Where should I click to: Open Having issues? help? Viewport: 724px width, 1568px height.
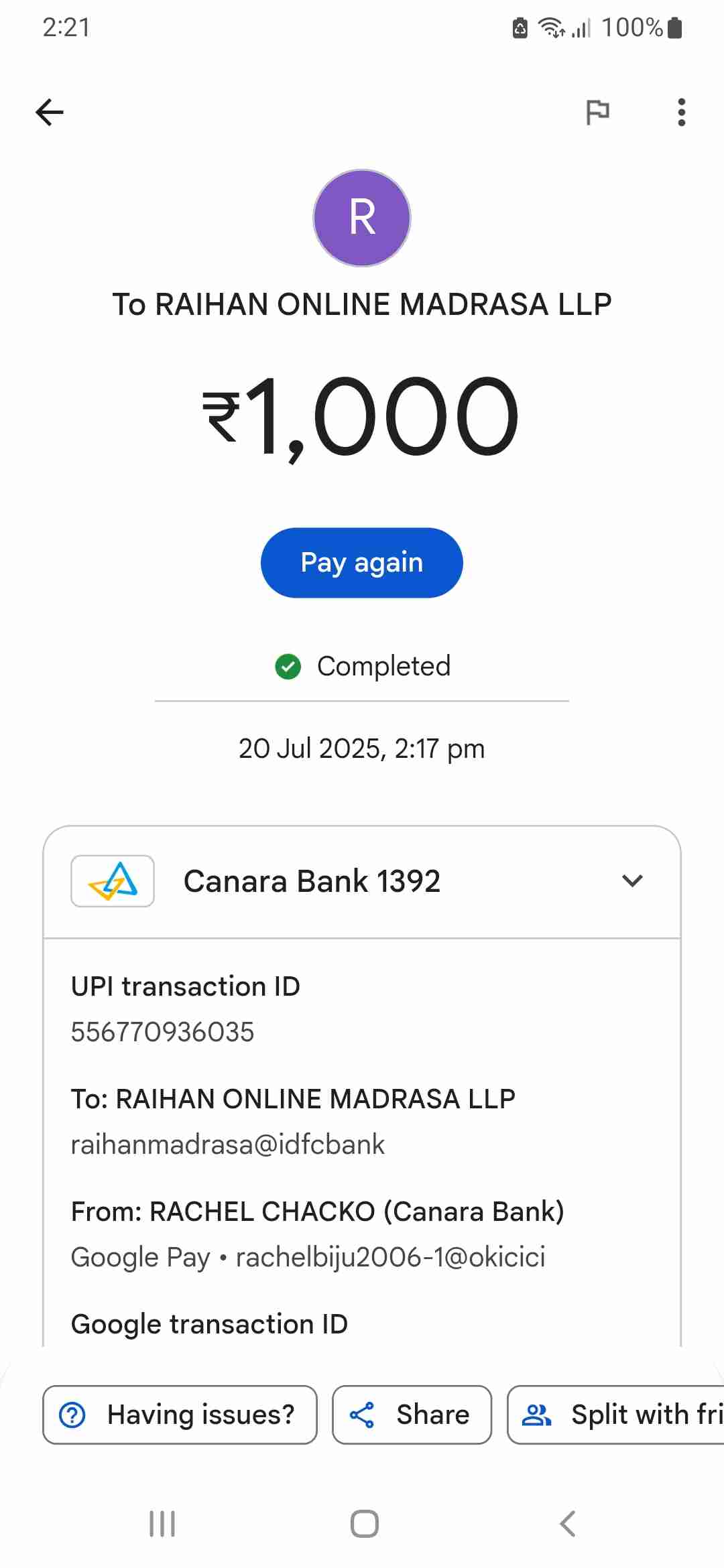point(180,1415)
